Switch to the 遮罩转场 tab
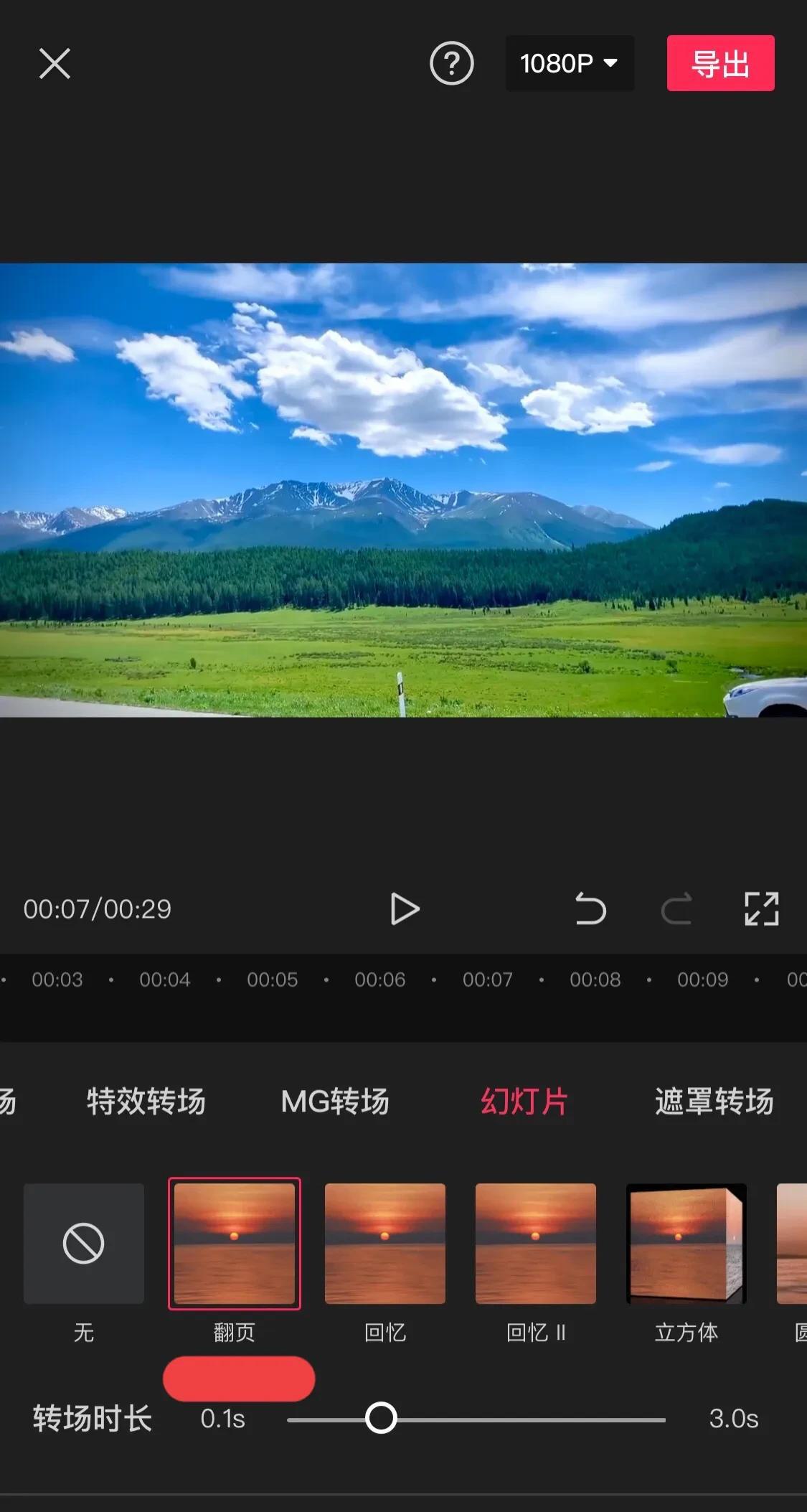The width and height of the screenshot is (807, 1512). pos(714,1102)
